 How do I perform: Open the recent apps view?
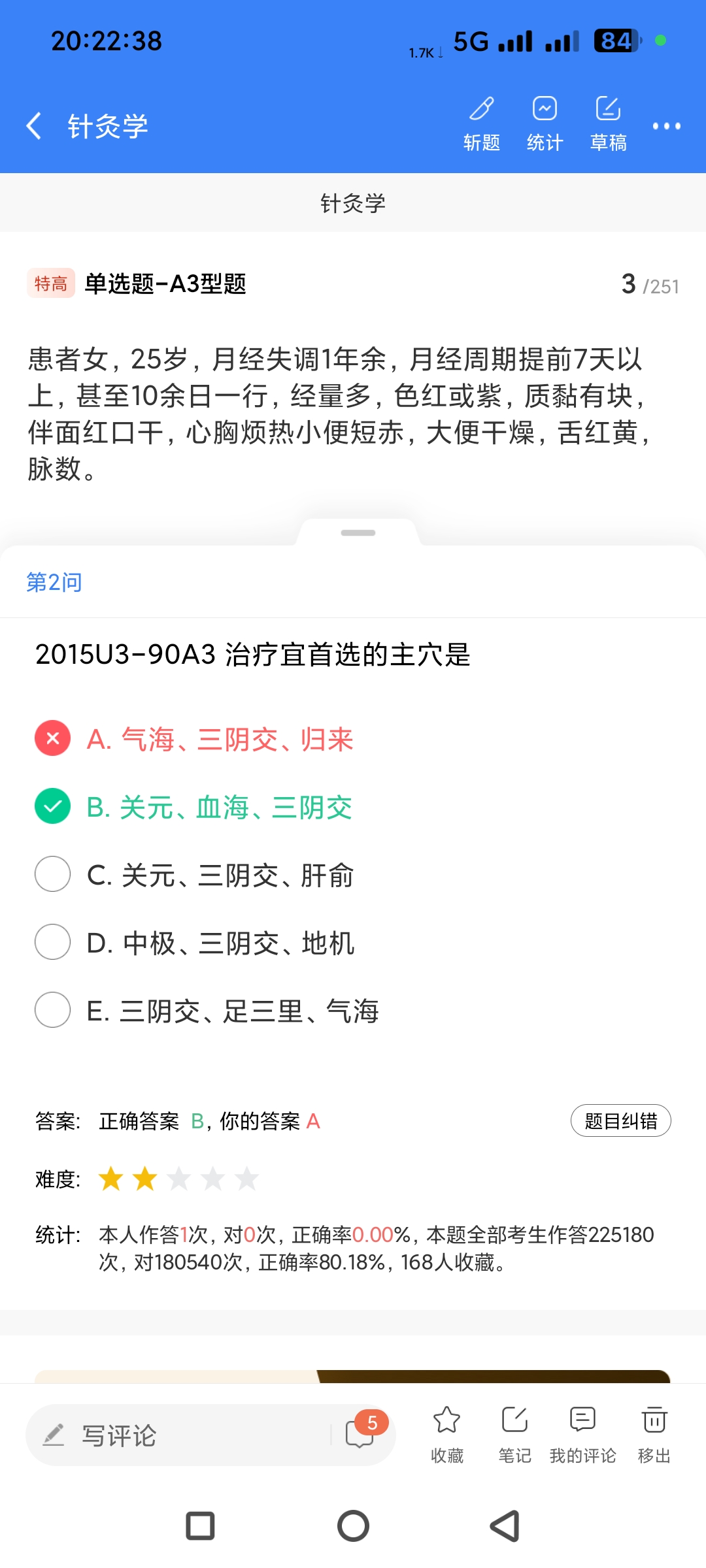tap(200, 1526)
